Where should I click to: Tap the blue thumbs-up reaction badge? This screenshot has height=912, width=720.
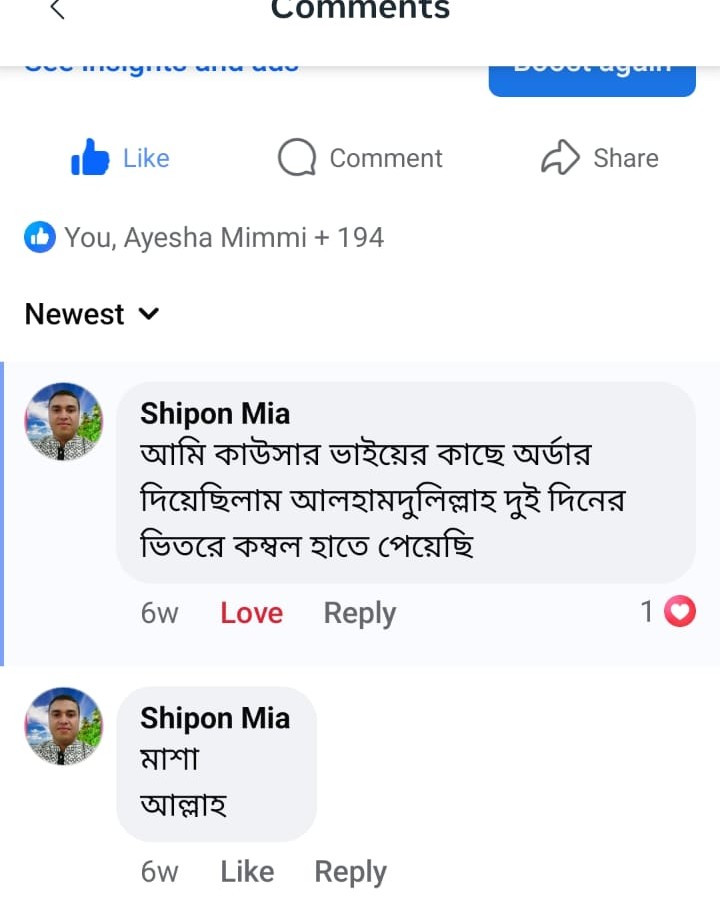39,237
